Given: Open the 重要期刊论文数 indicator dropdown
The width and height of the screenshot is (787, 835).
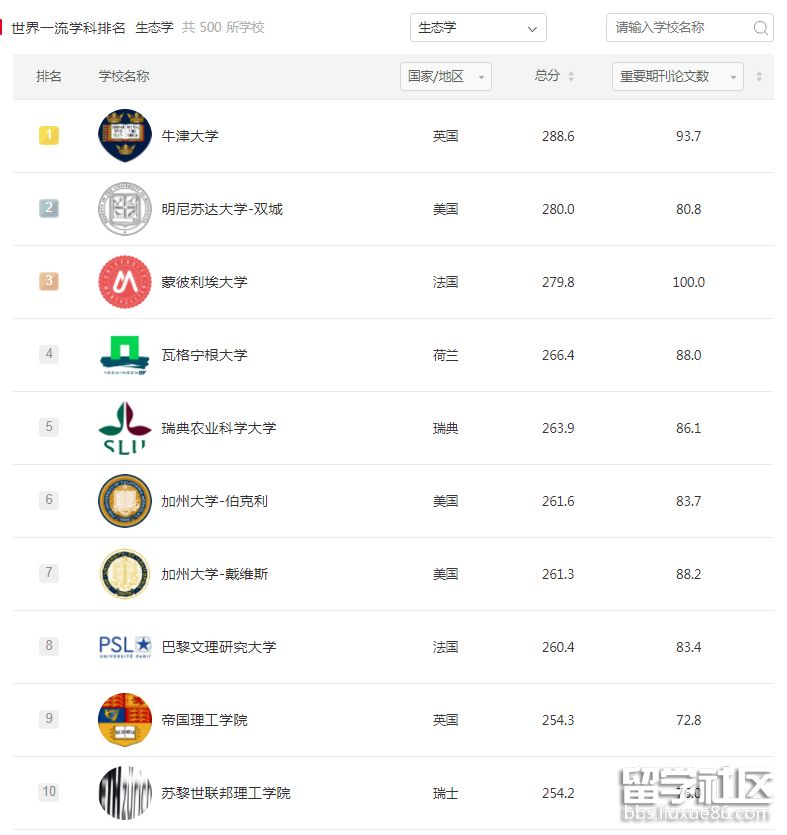Looking at the screenshot, I should [677, 76].
